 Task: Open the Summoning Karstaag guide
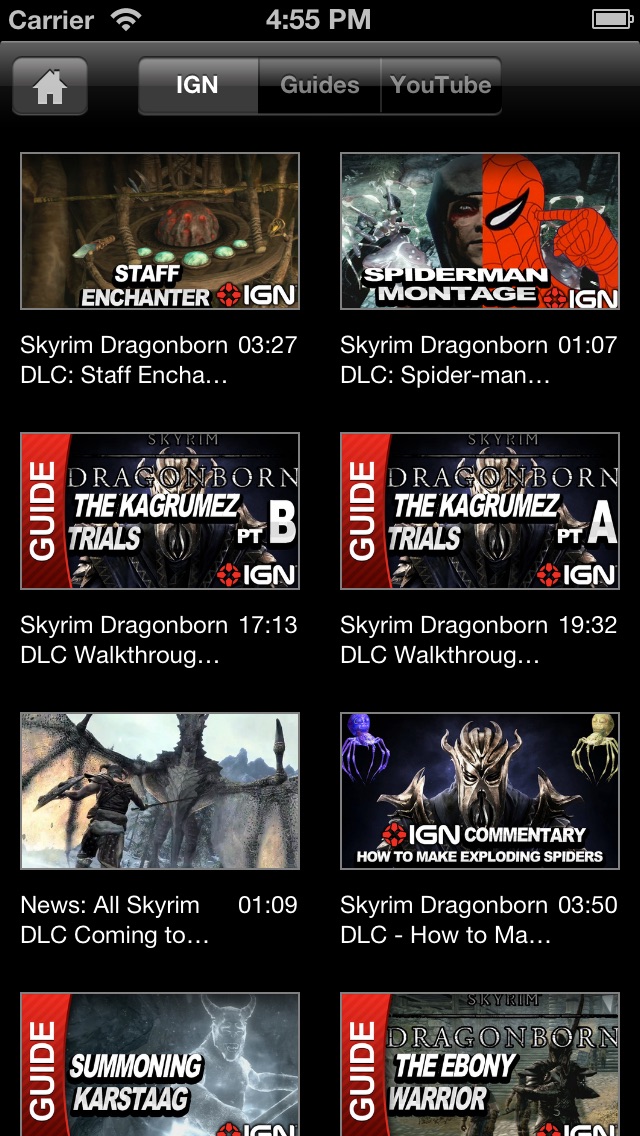[160, 1064]
